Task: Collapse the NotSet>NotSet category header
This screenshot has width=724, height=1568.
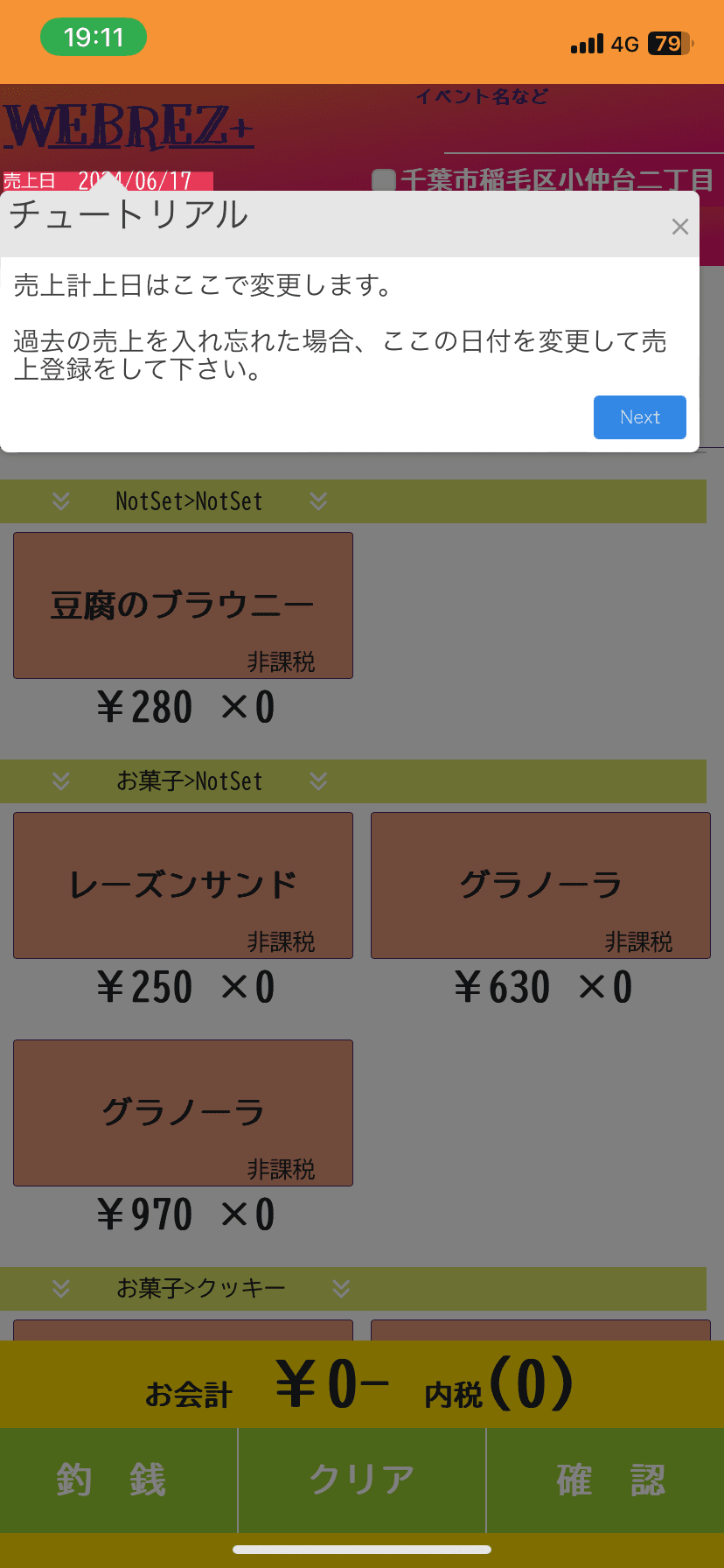Action: click(189, 501)
